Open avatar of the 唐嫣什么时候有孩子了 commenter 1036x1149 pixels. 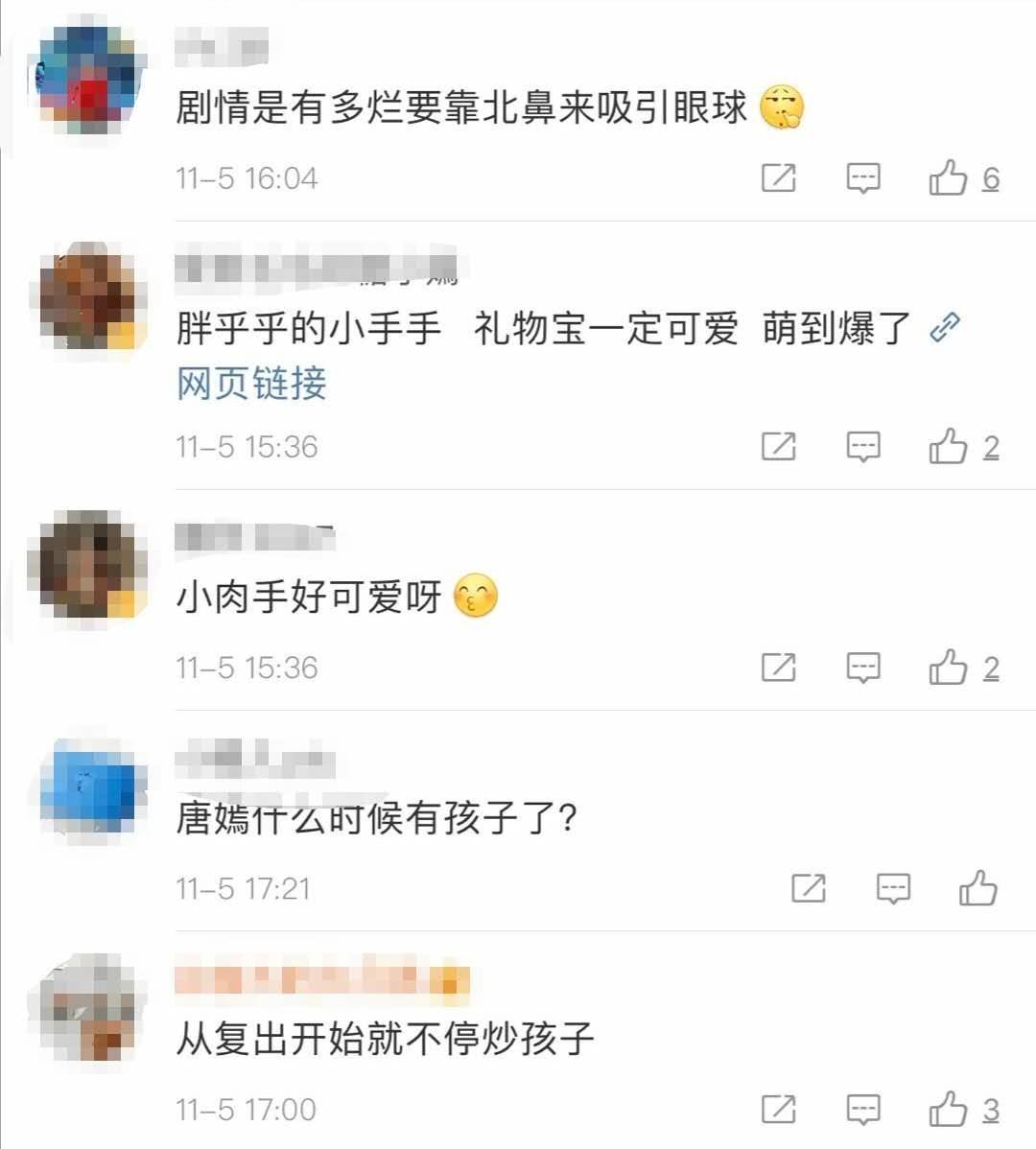(93, 791)
